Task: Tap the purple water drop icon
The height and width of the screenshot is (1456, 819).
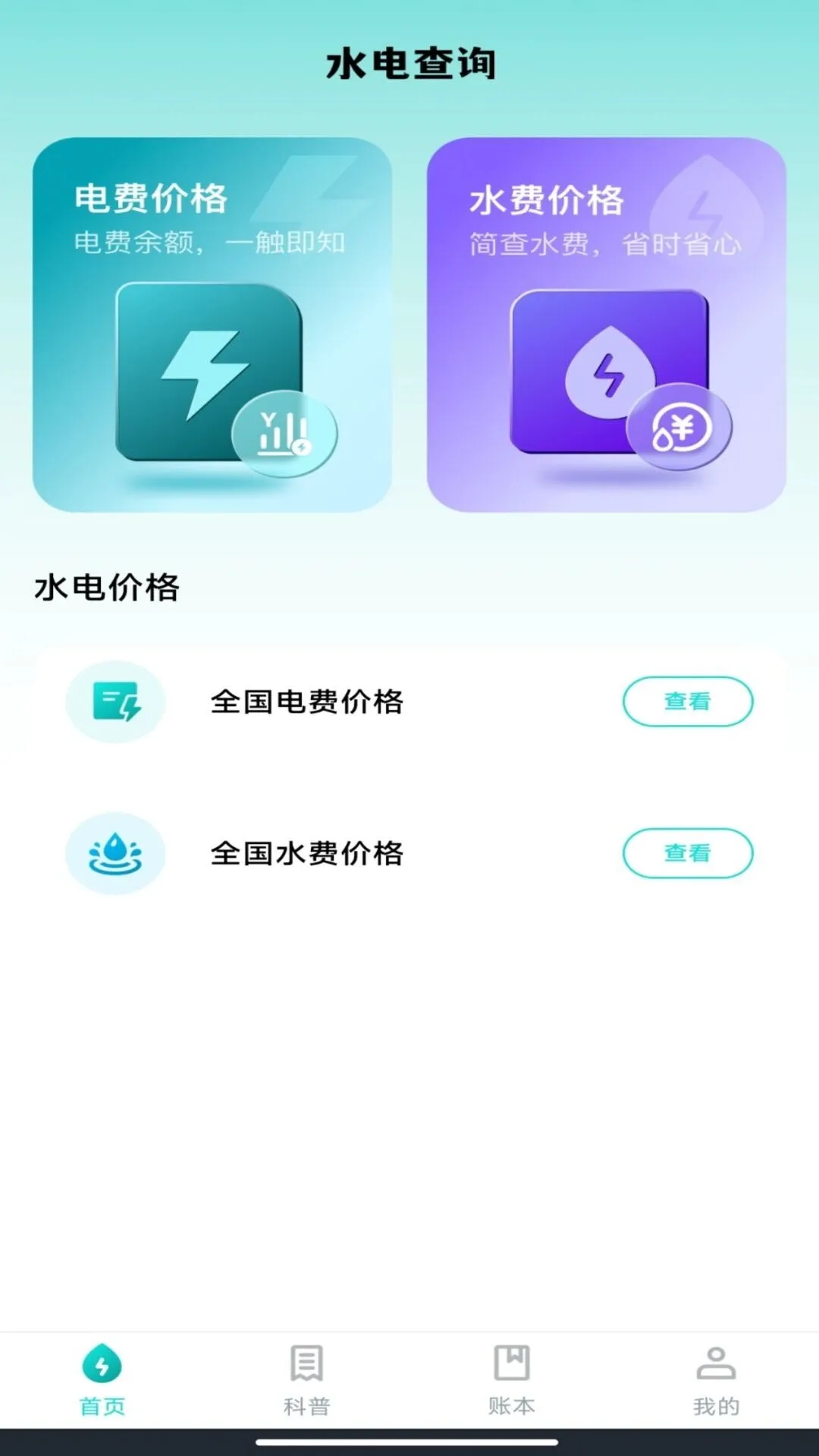Action: click(610, 372)
